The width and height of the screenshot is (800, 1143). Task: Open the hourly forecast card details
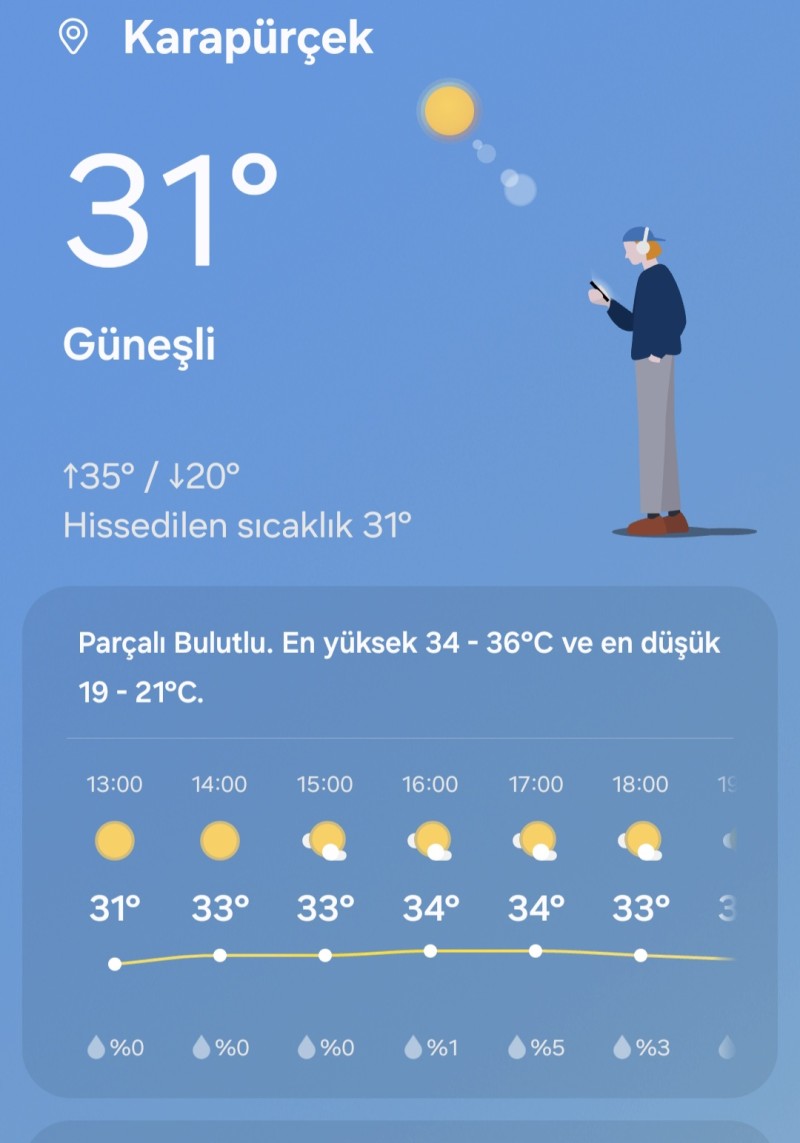point(399,660)
